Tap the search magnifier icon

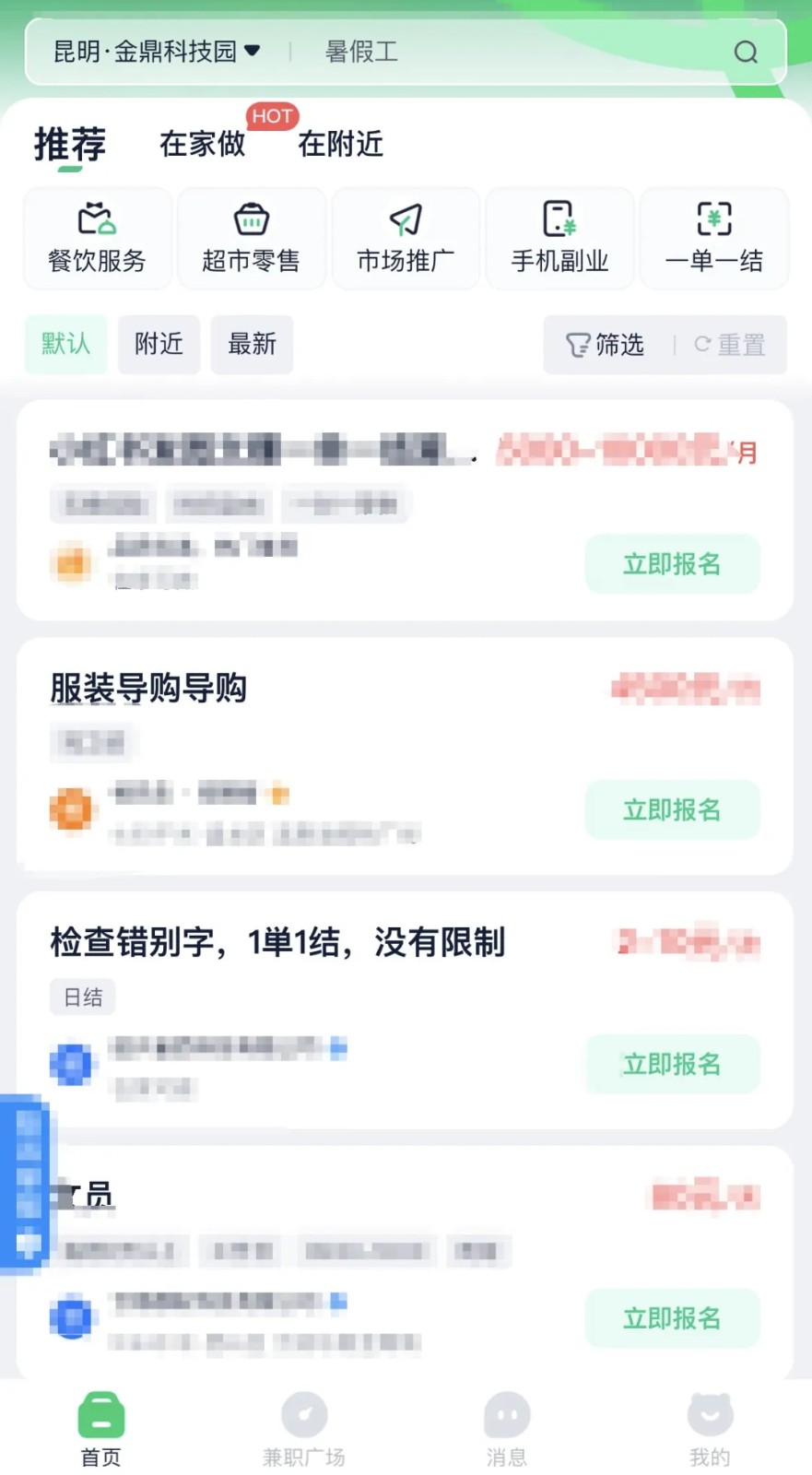click(x=746, y=53)
